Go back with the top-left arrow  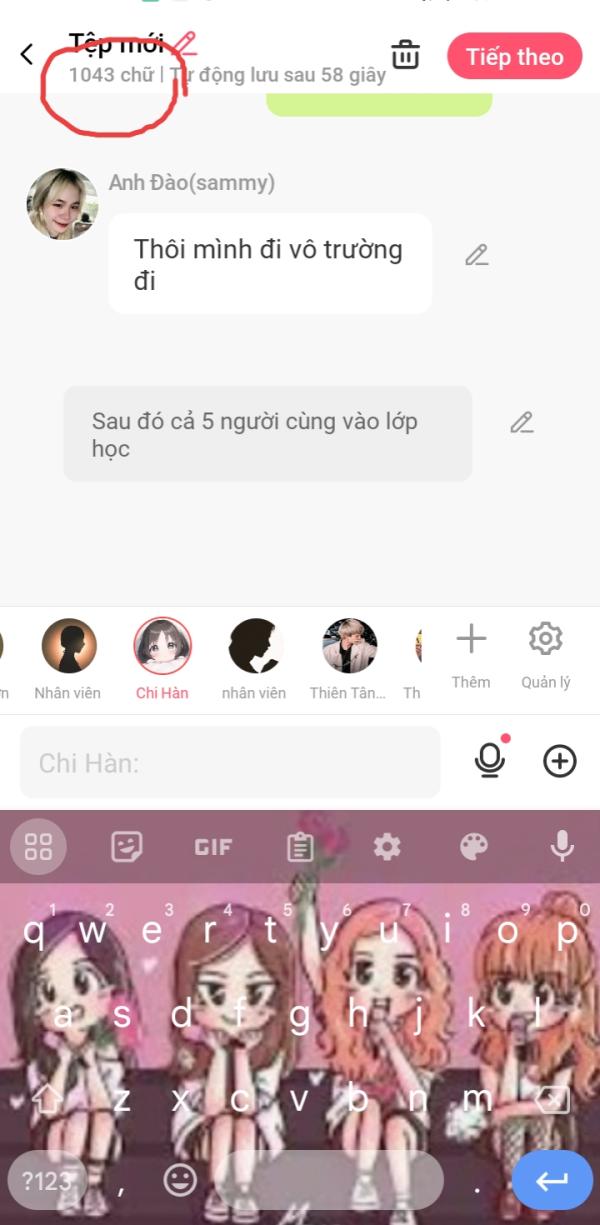point(27,55)
